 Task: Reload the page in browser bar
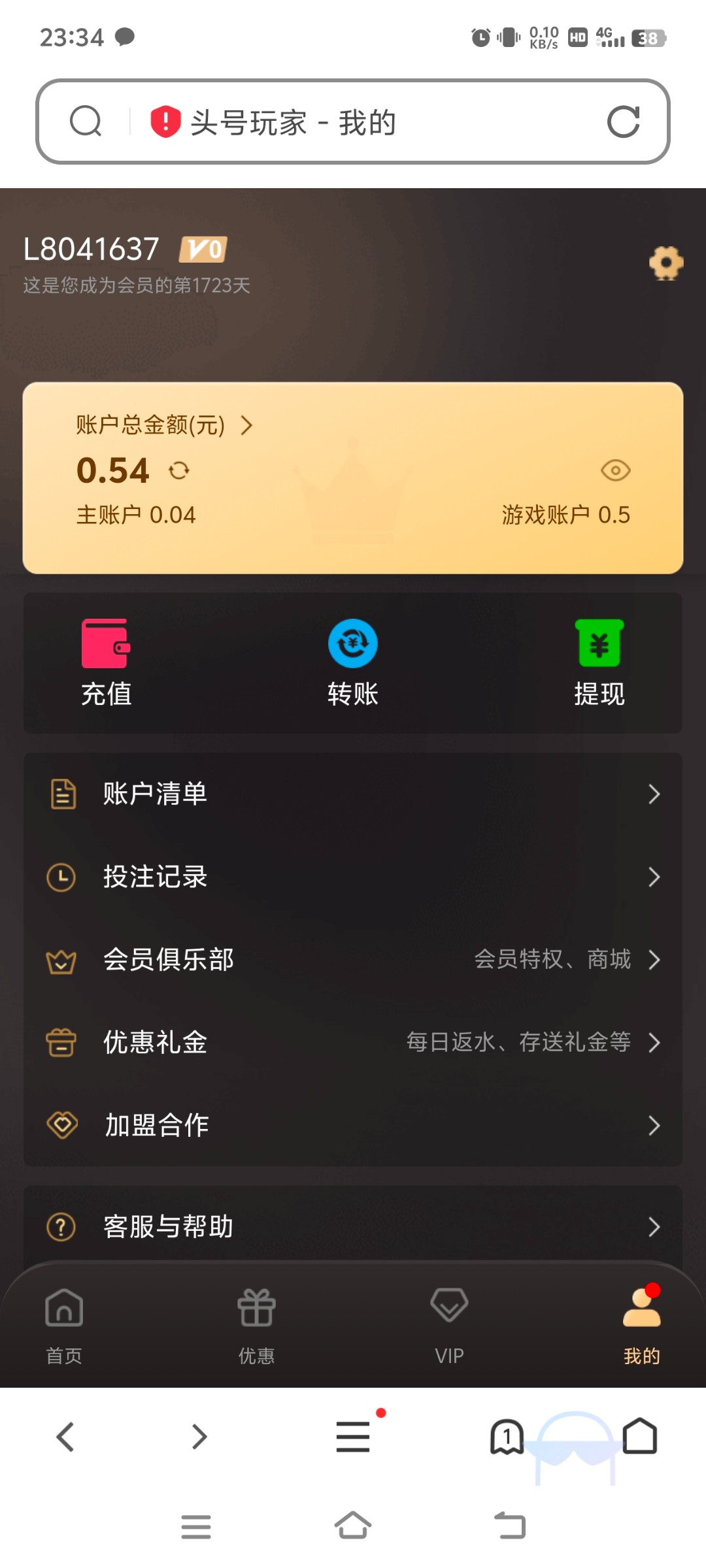(x=623, y=122)
